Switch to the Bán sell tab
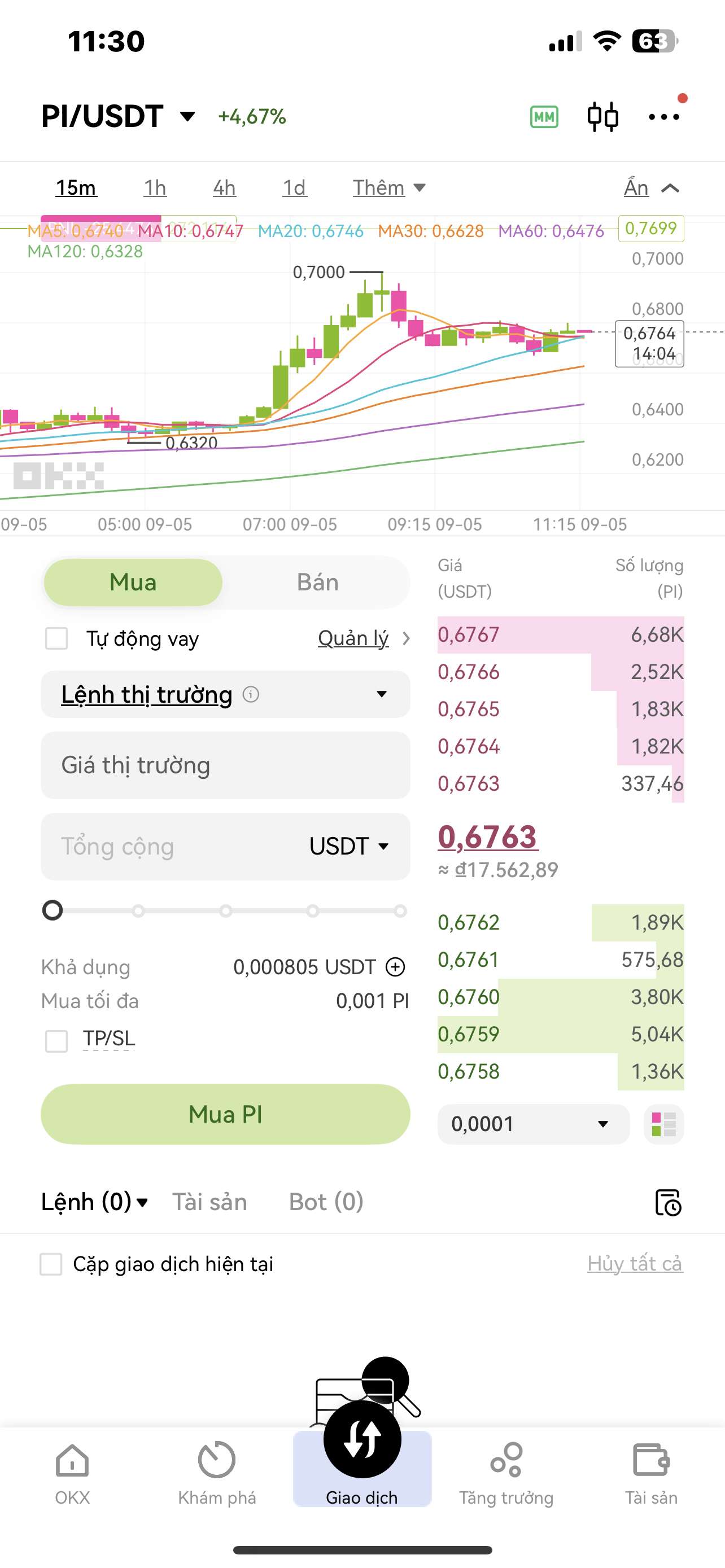 [x=317, y=582]
